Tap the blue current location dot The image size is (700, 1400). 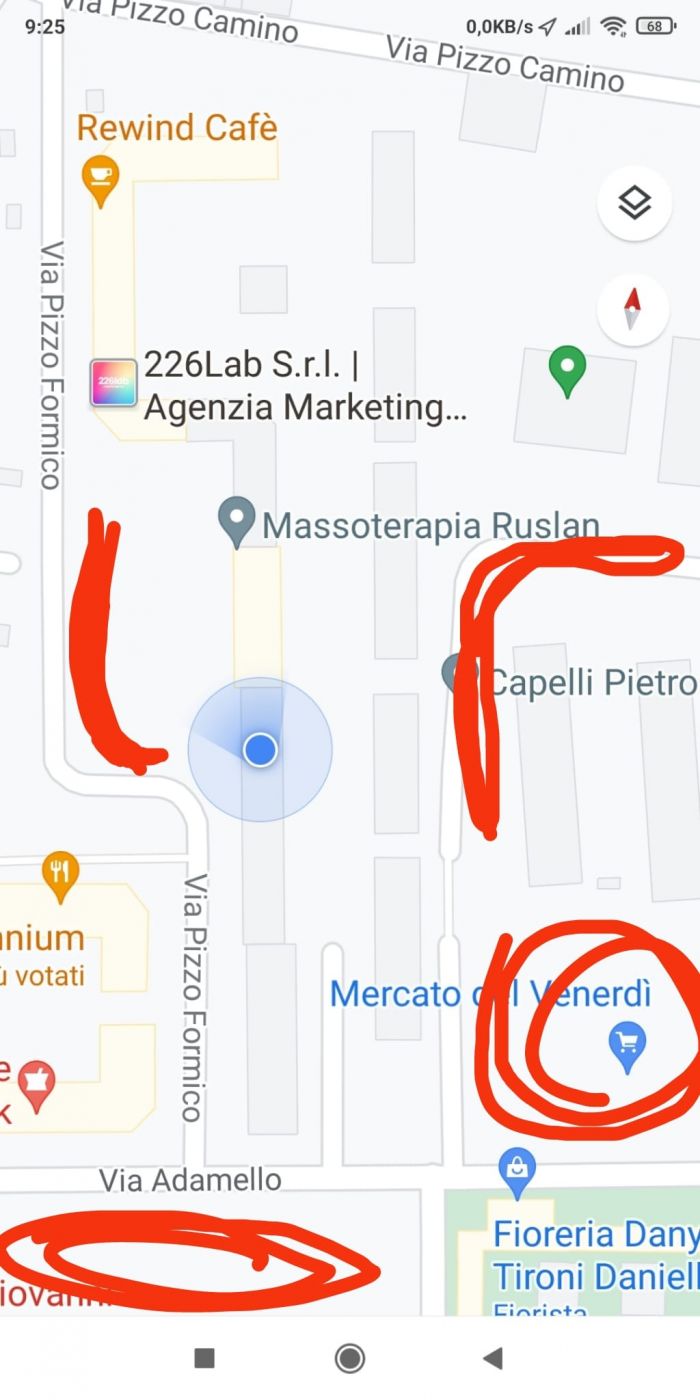click(x=260, y=748)
